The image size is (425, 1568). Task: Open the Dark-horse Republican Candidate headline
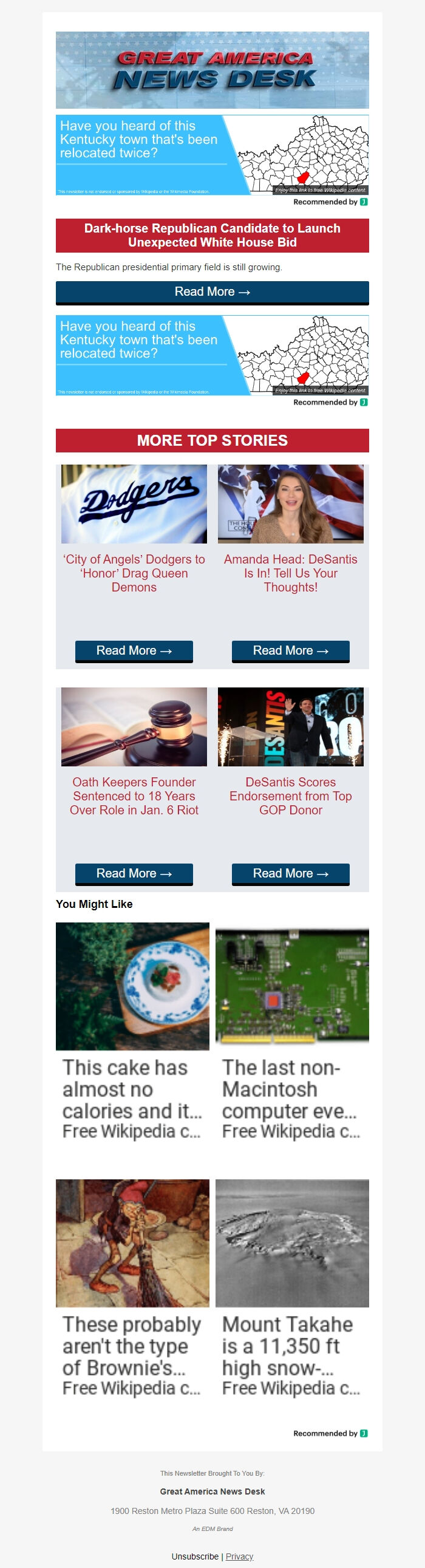pos(212,235)
